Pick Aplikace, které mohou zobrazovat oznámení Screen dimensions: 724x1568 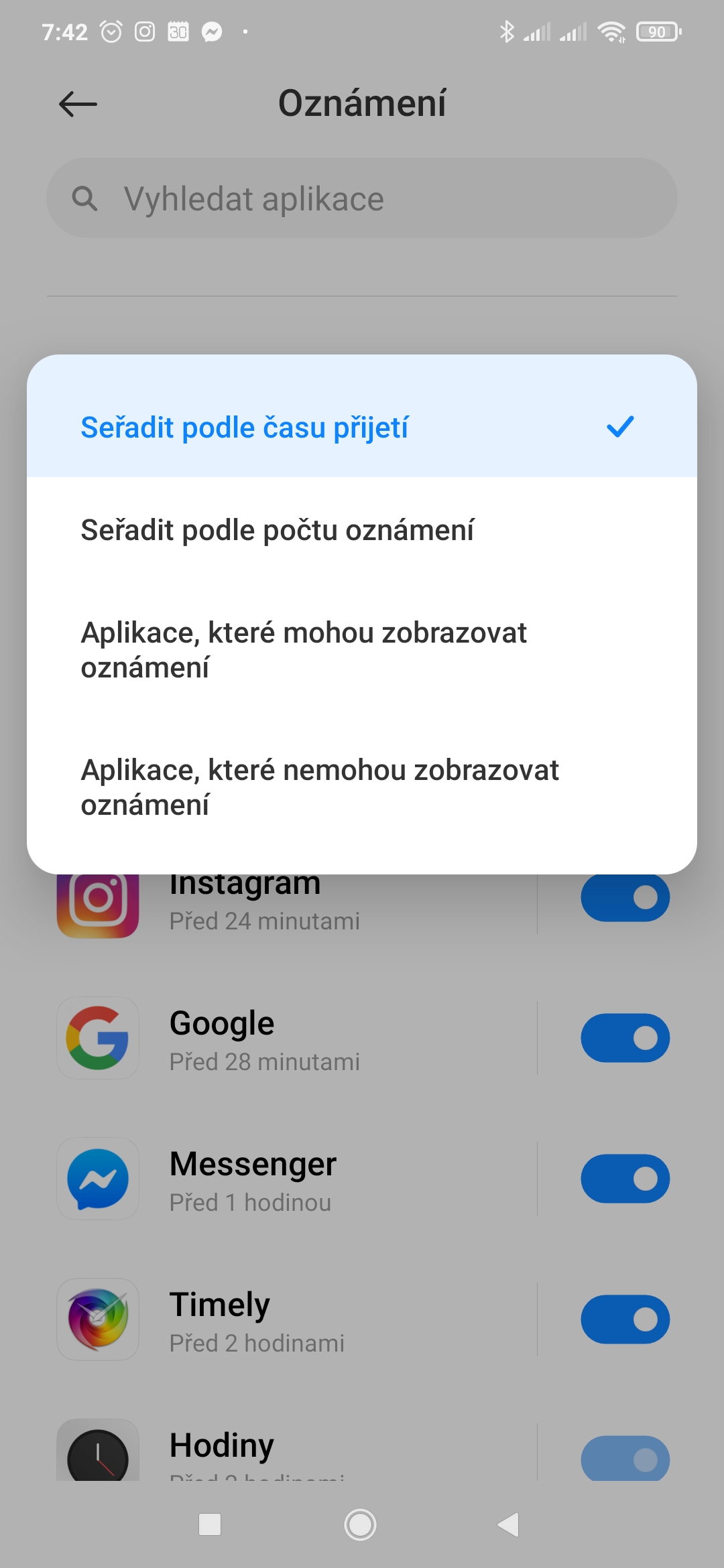[x=362, y=650]
